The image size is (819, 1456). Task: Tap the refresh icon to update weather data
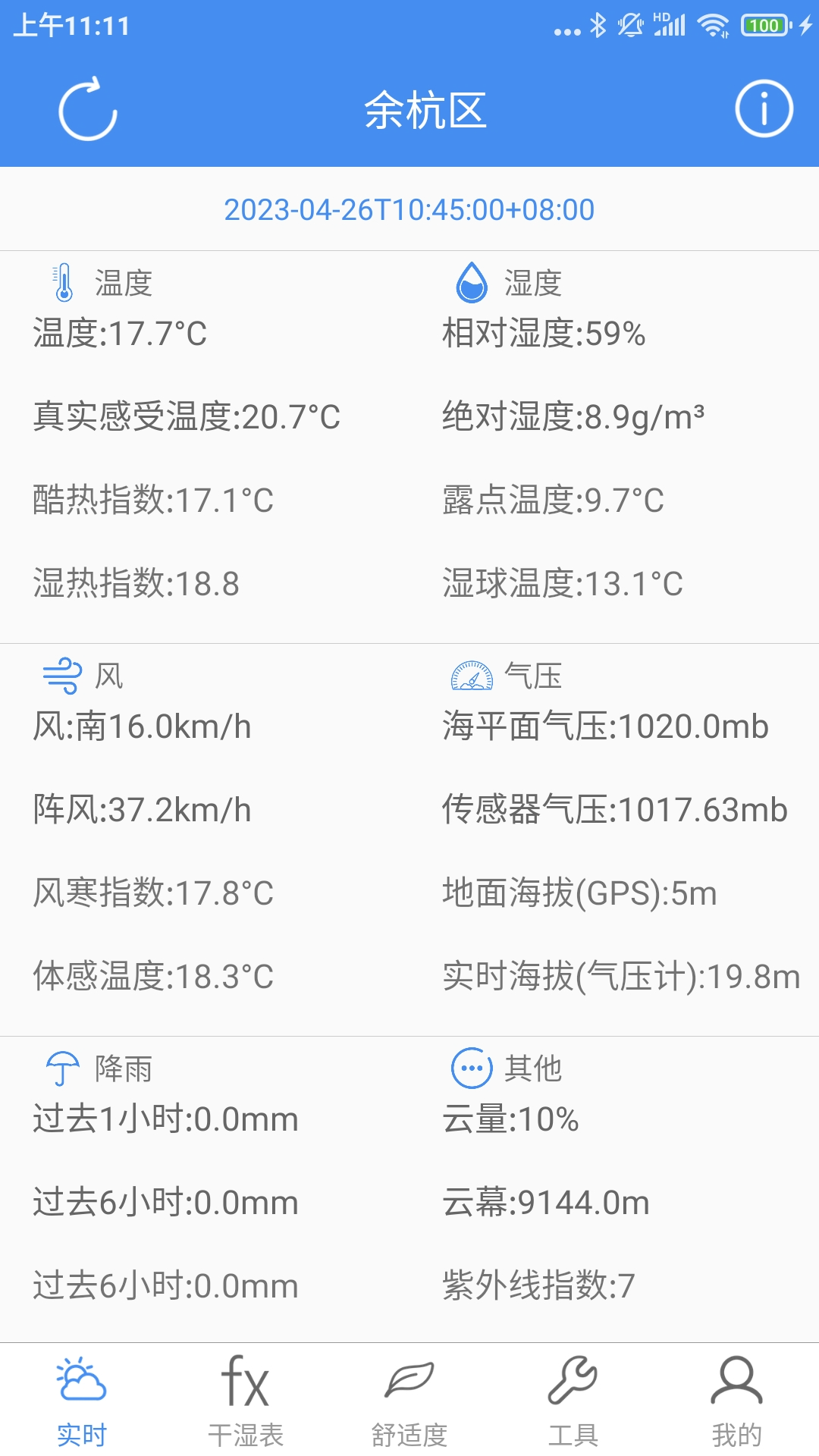click(89, 110)
